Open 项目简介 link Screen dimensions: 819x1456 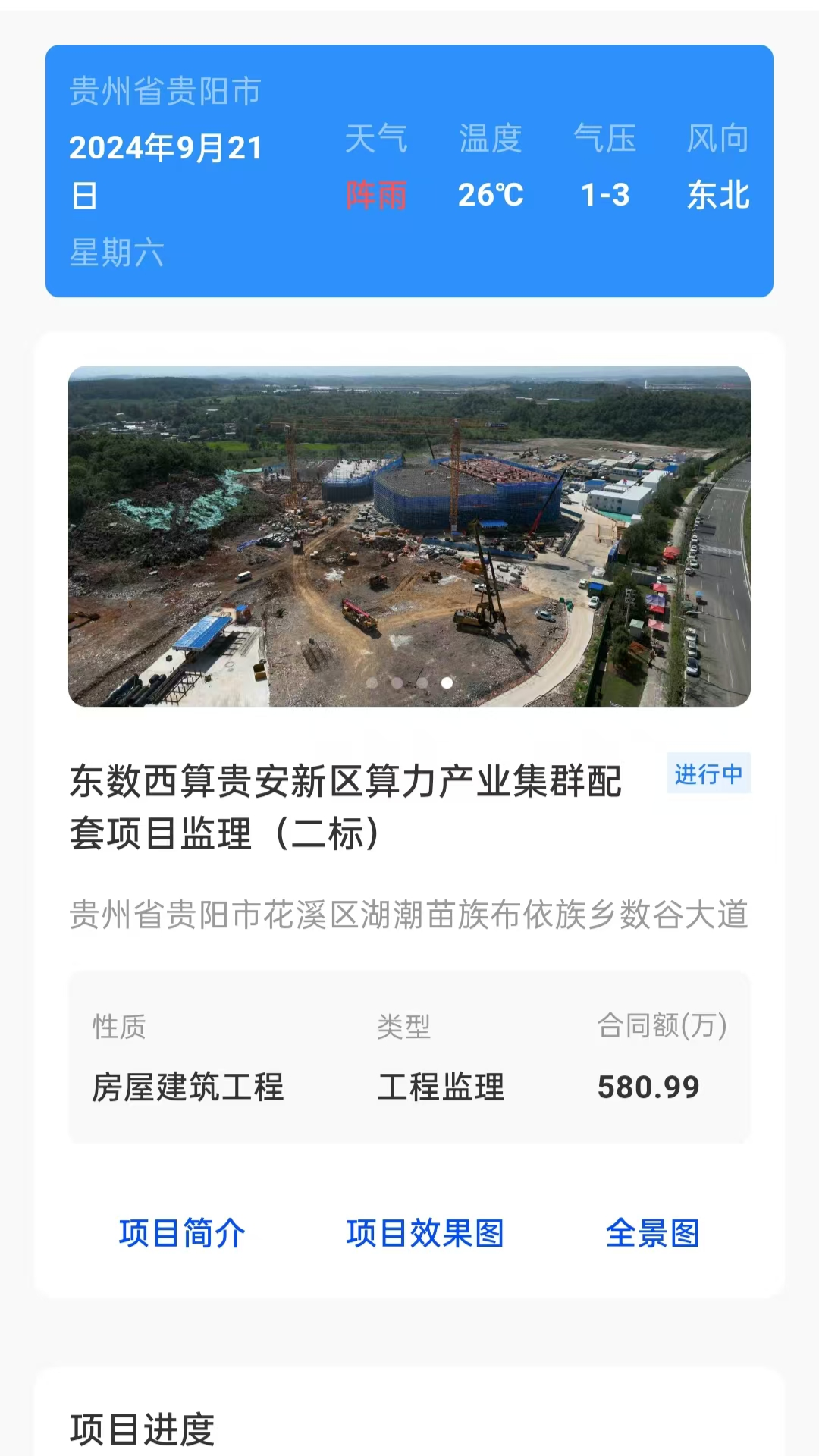pos(182,1234)
